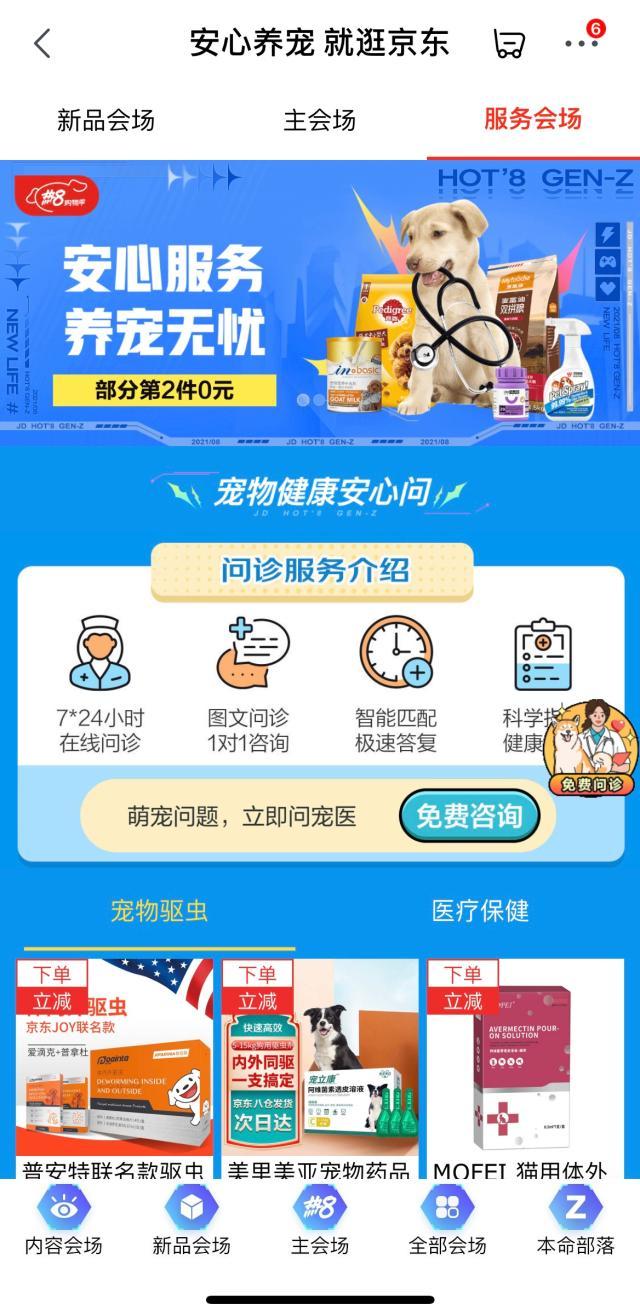Open 全部会场 in the bottom bar
The width and height of the screenshot is (640, 1316).
(447, 1221)
